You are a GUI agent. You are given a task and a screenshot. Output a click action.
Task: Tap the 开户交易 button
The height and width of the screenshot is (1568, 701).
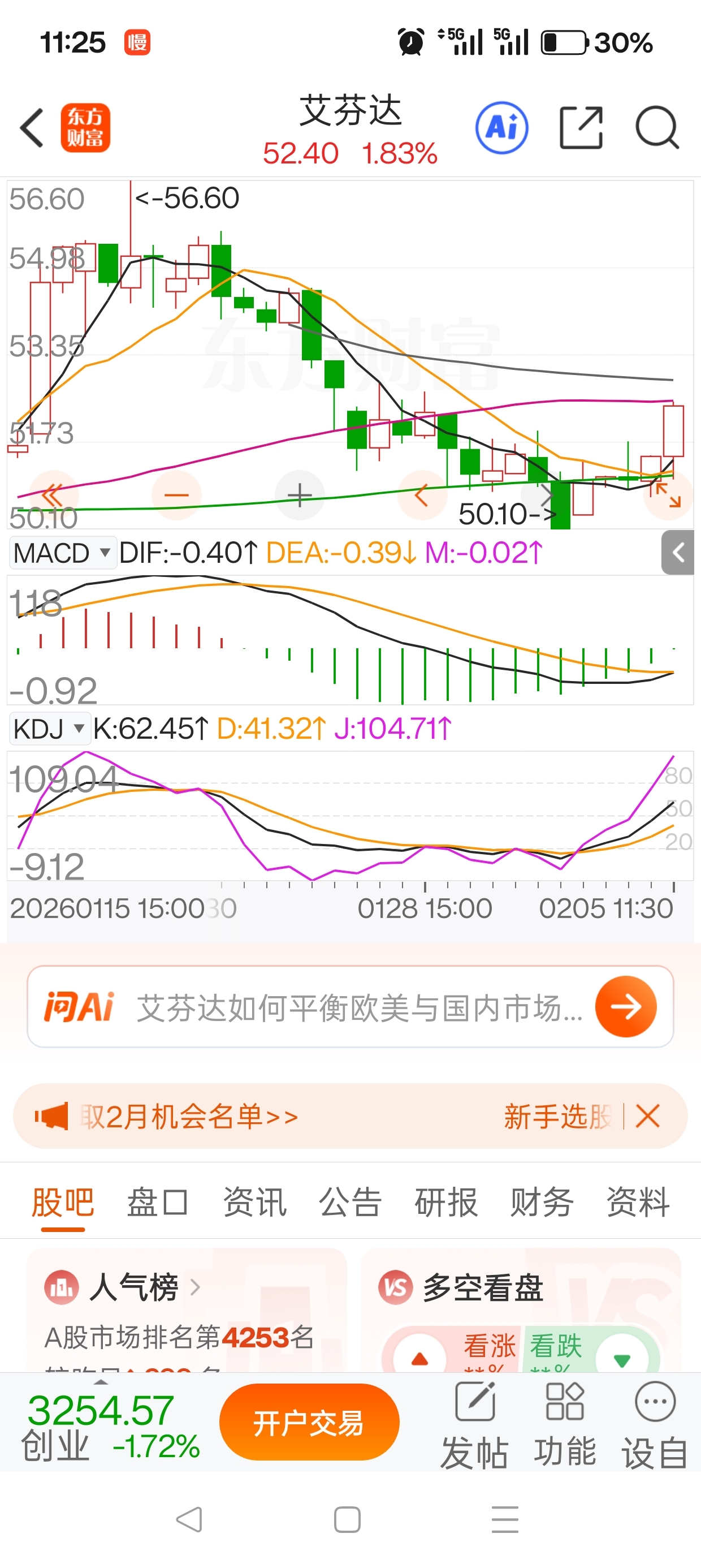309,1423
